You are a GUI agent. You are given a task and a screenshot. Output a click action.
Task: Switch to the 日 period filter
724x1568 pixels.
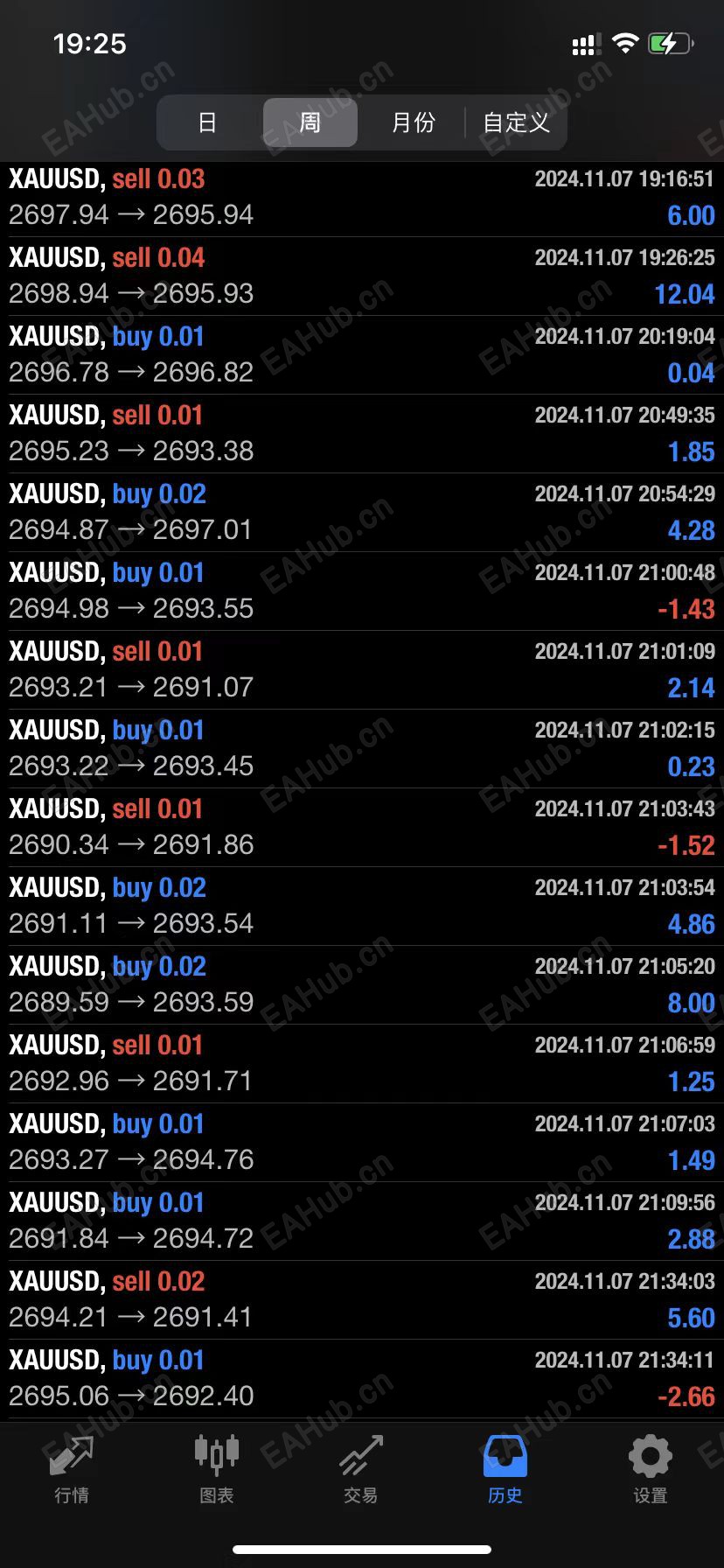pyautogui.click(x=207, y=122)
